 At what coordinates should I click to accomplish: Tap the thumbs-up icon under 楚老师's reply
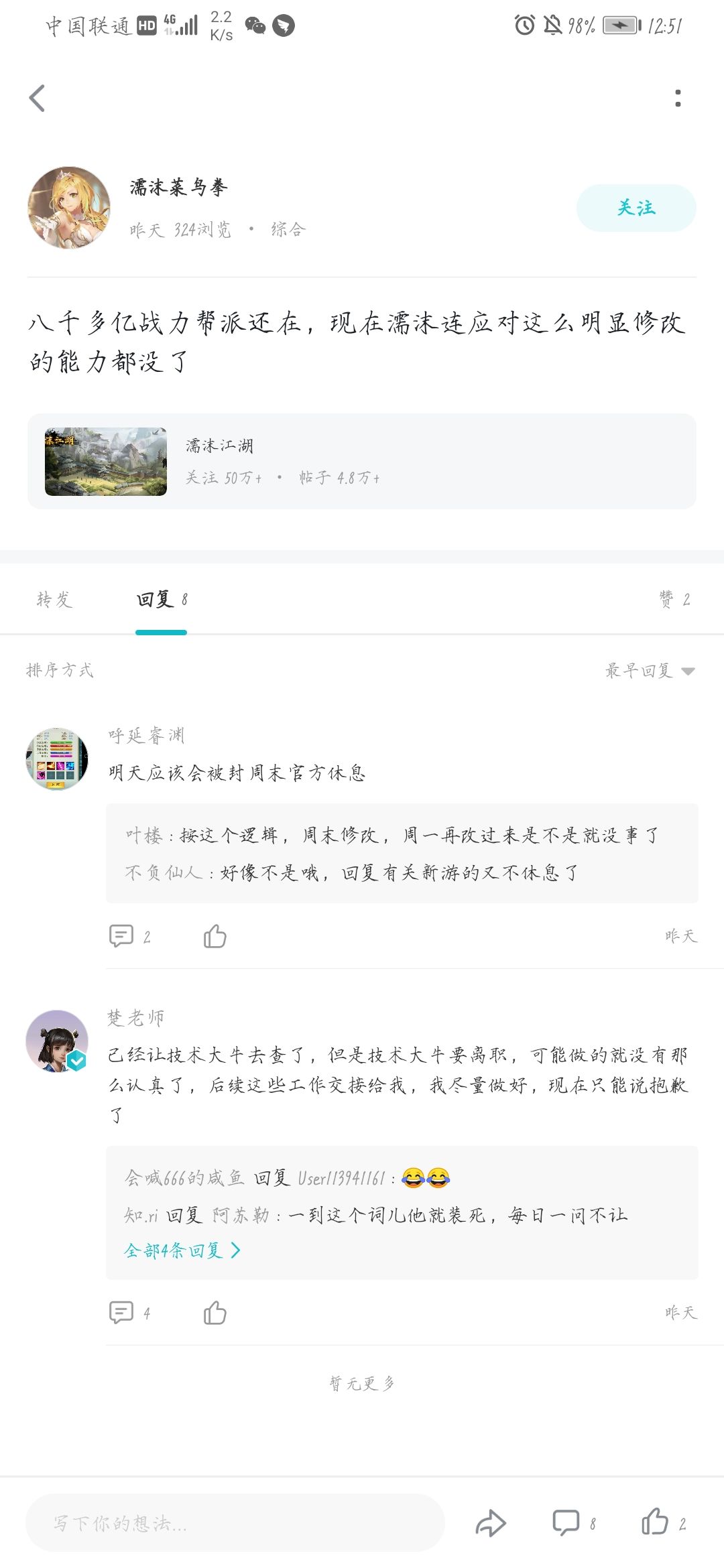point(215,1313)
